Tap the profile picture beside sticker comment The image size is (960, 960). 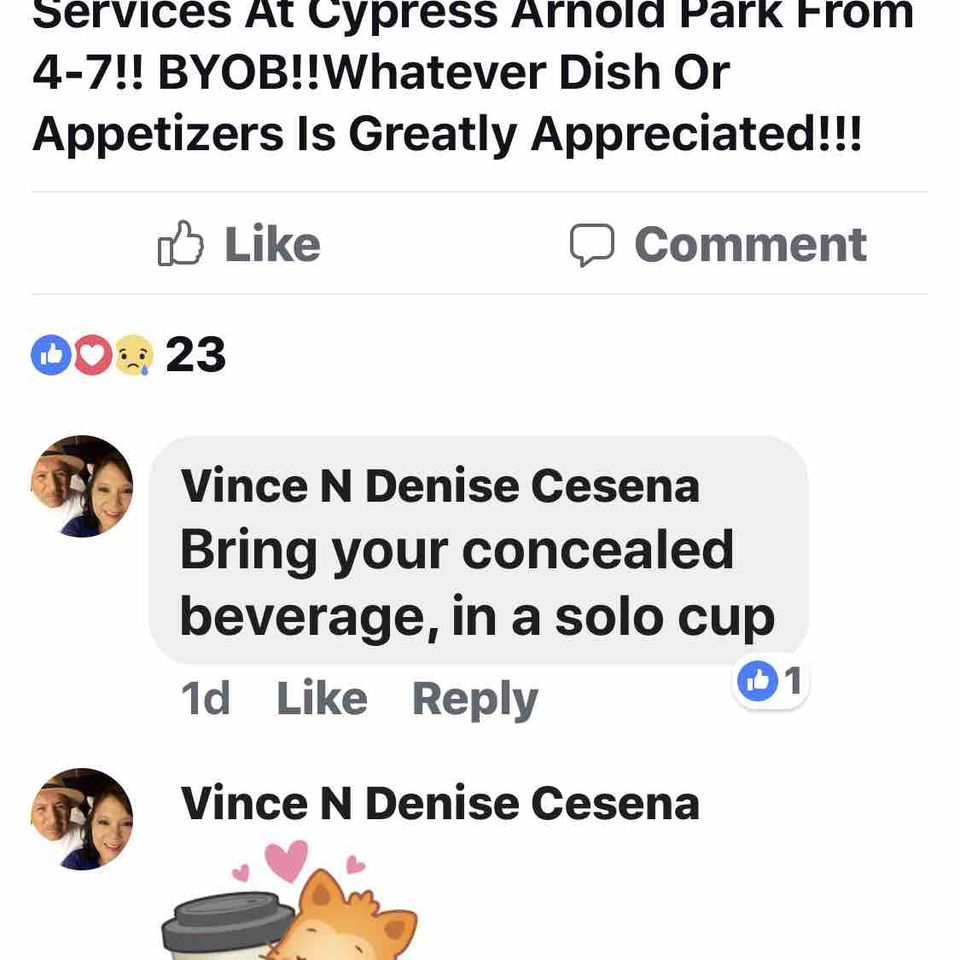point(82,819)
